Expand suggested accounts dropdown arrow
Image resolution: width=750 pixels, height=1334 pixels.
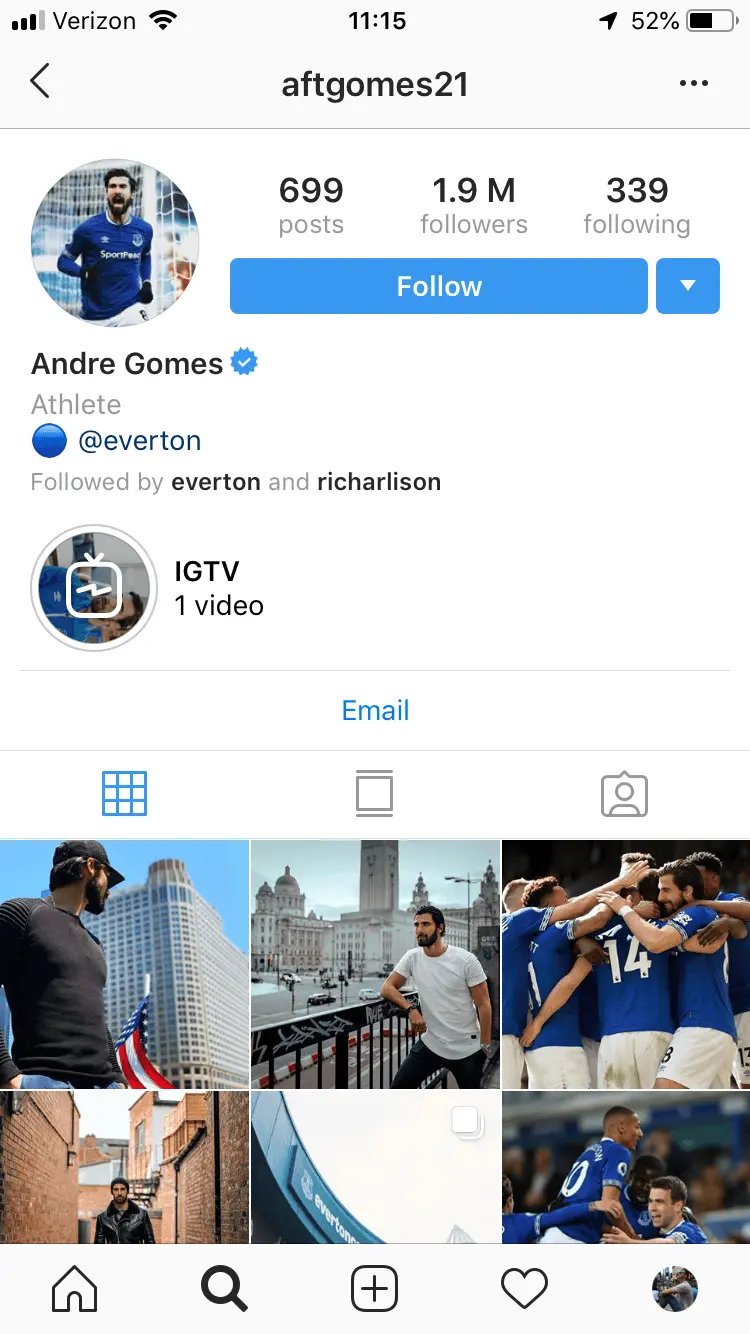click(x=687, y=286)
